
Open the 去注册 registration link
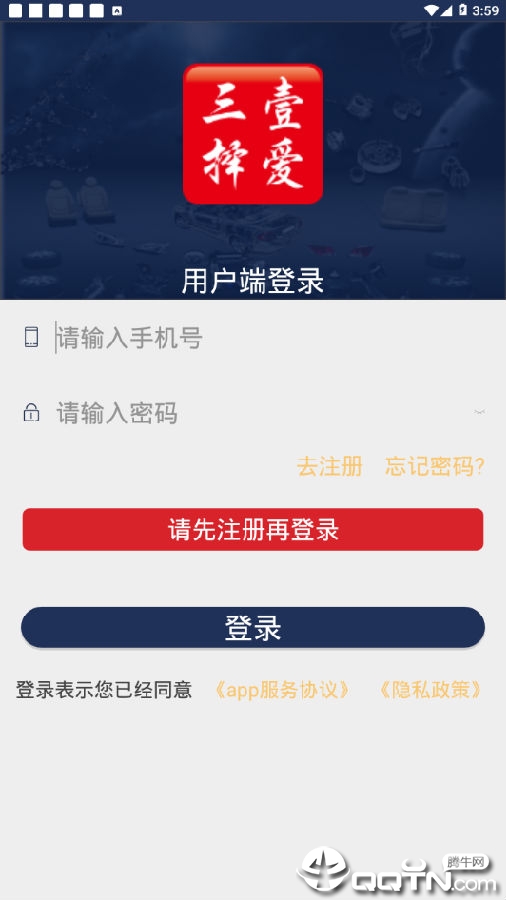coord(329,467)
